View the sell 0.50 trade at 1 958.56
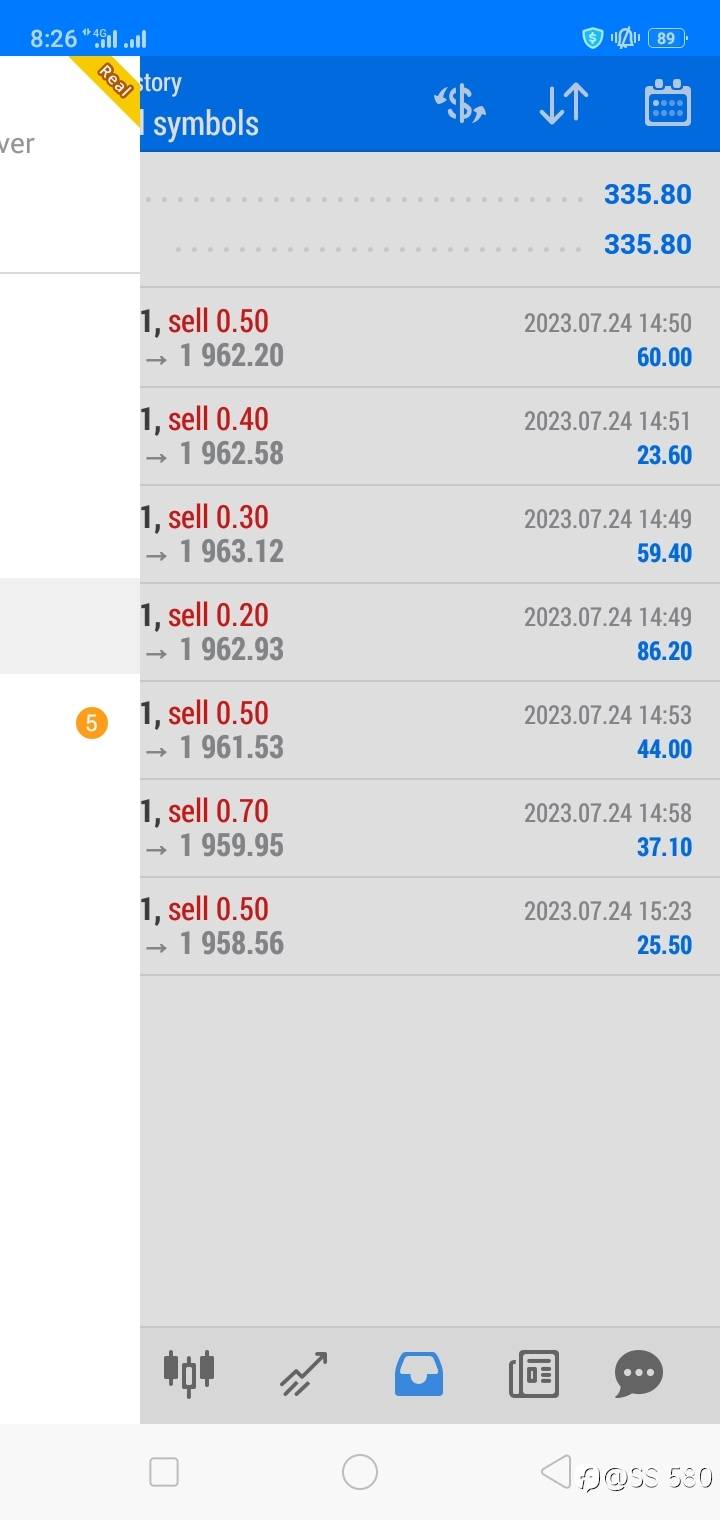Screen dimensions: 720x1520 [430, 926]
